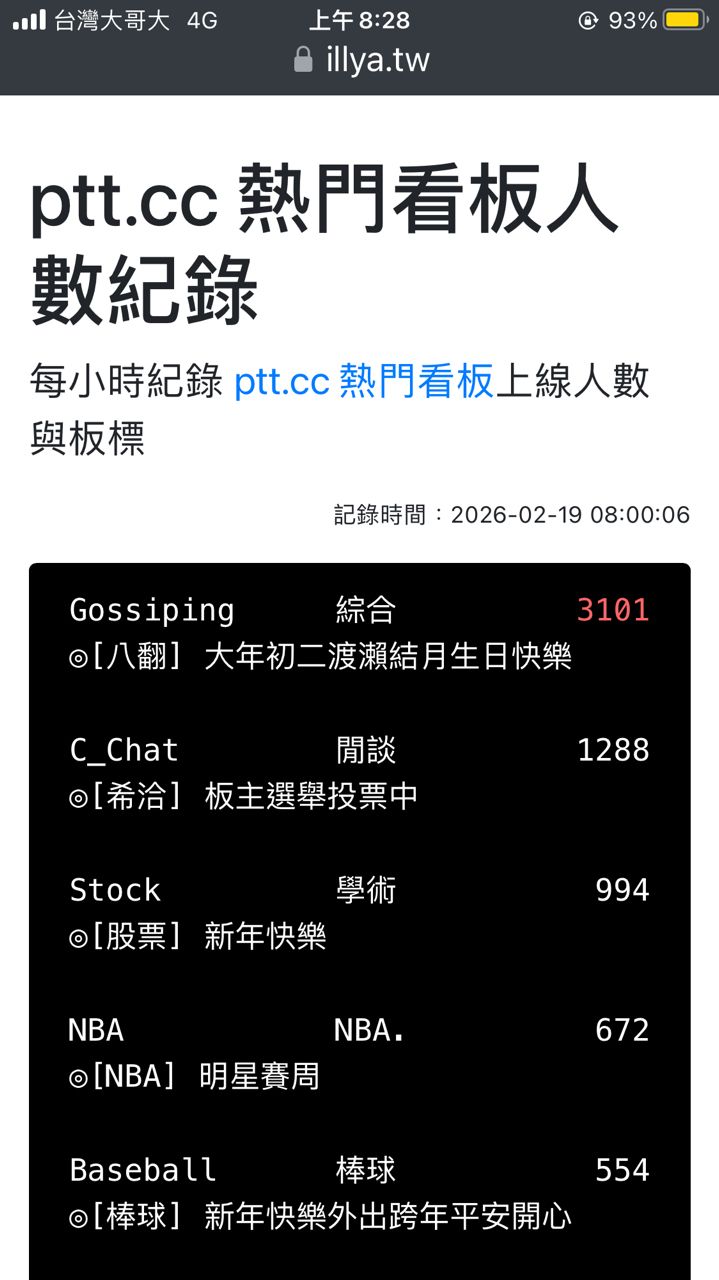Tap the illya.tw address bar
This screenshot has width=719, height=1280.
point(362,60)
